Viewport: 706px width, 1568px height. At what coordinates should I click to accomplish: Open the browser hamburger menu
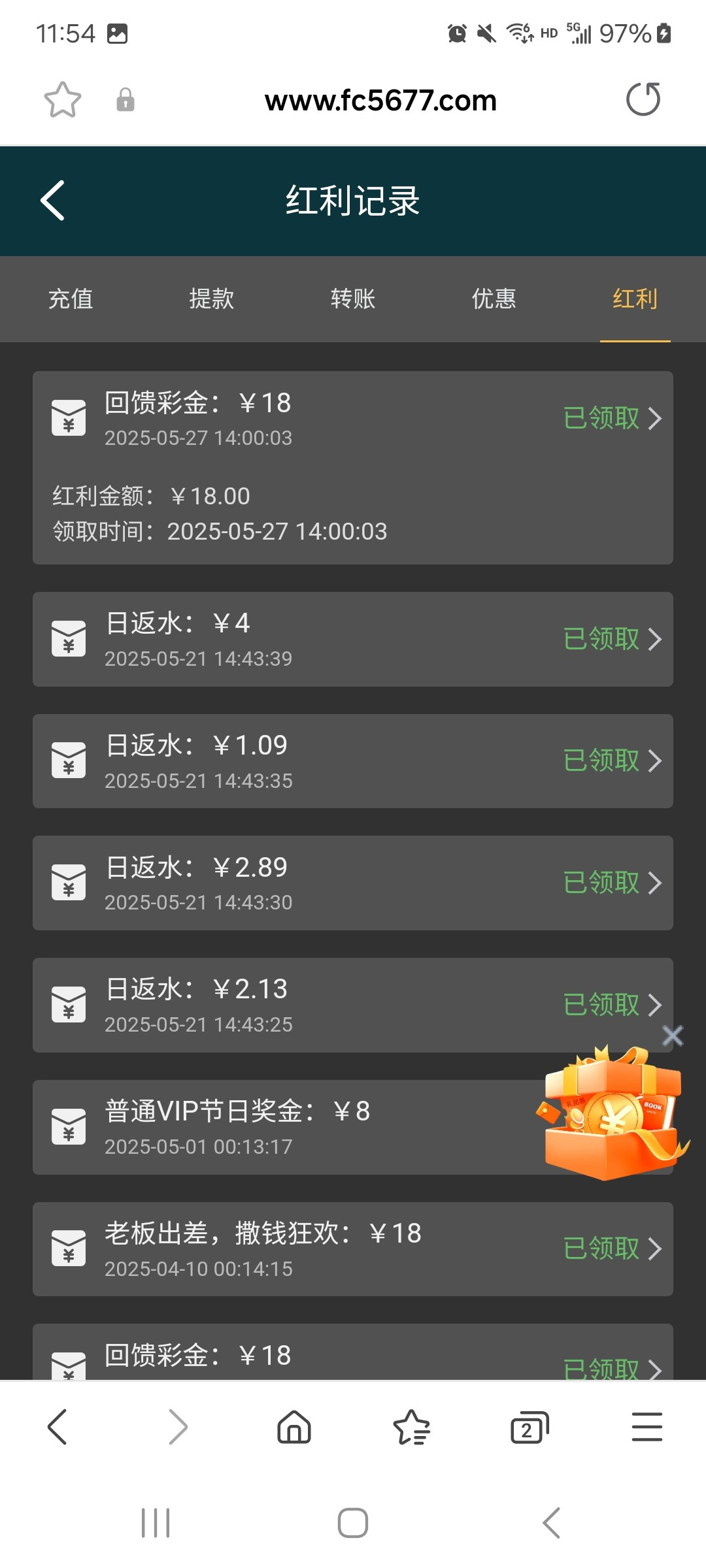647,1428
